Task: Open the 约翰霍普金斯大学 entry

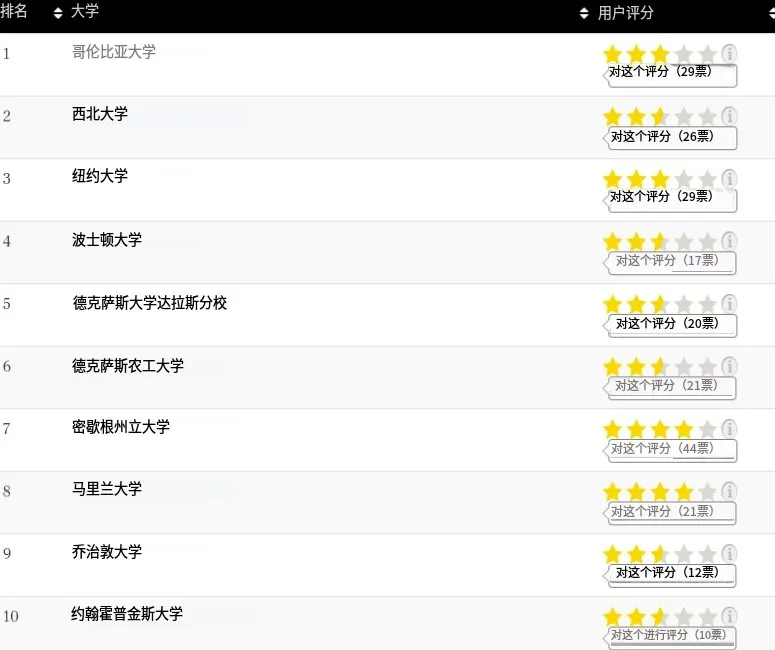Action: tap(127, 614)
